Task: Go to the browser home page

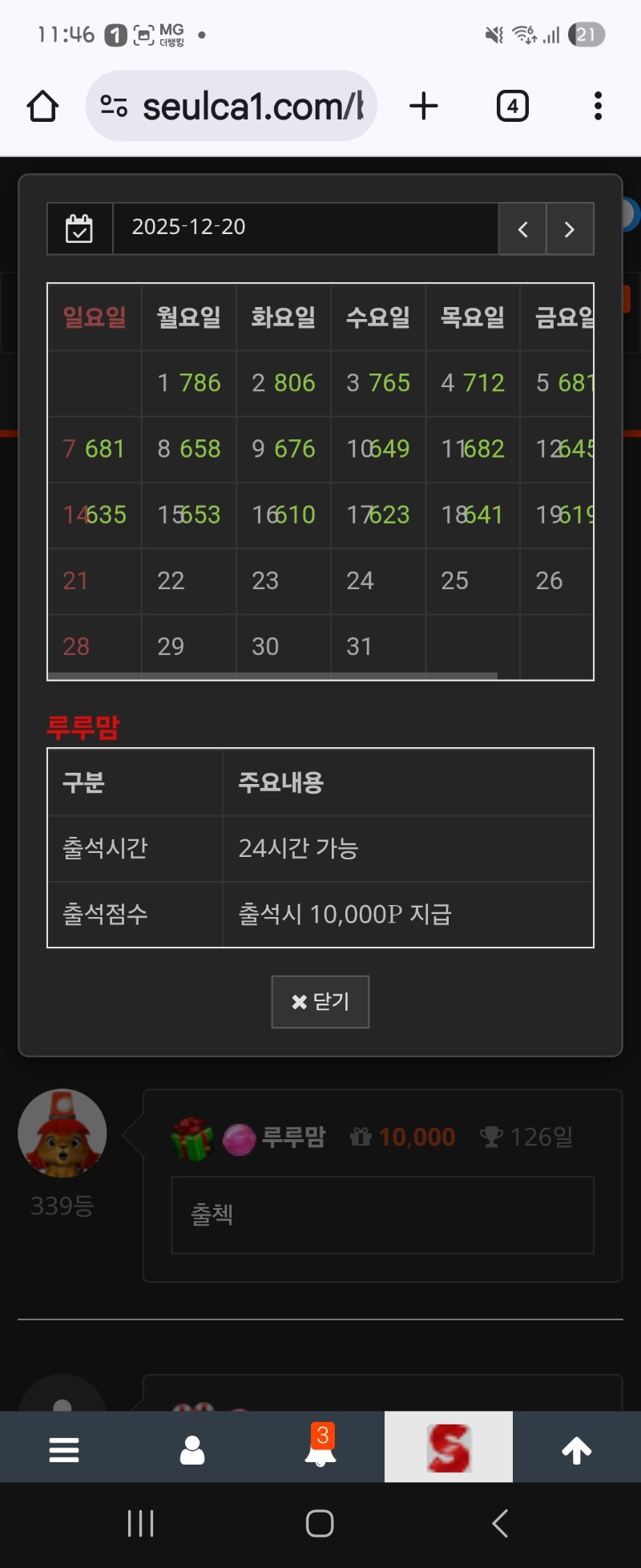Action: point(43,106)
